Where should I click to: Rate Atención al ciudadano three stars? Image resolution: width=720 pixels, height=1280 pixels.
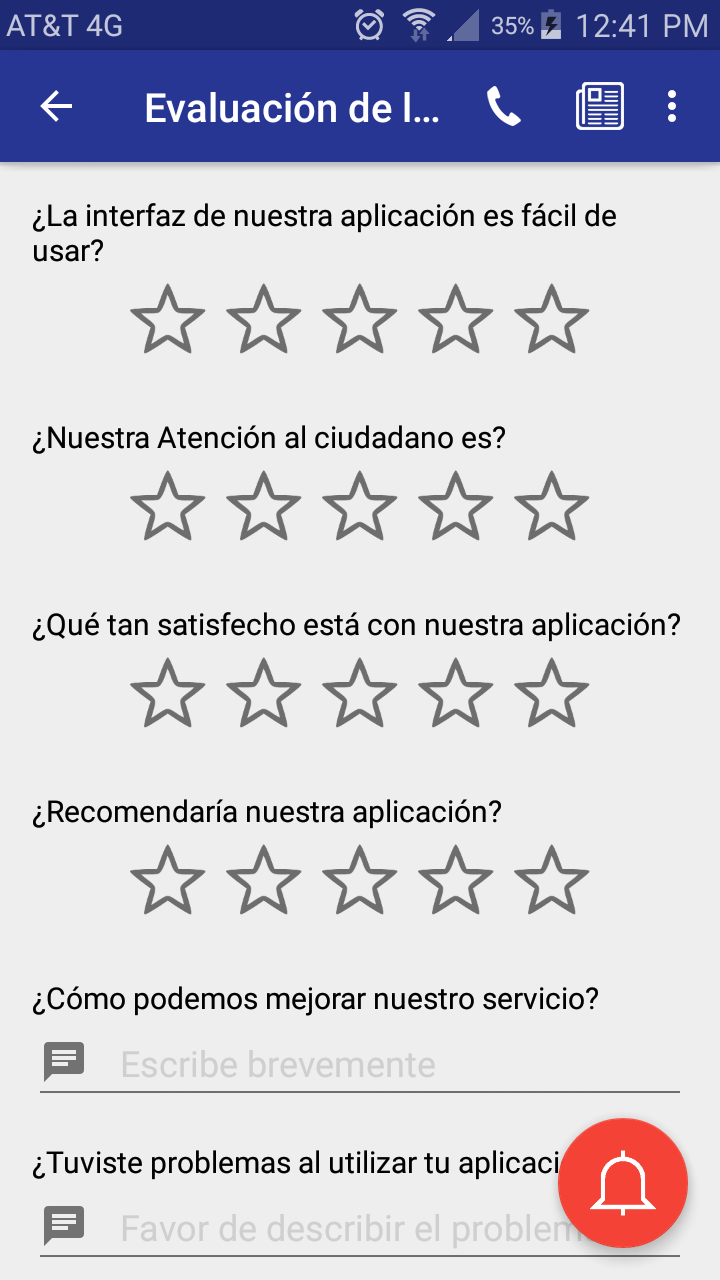[x=360, y=507]
